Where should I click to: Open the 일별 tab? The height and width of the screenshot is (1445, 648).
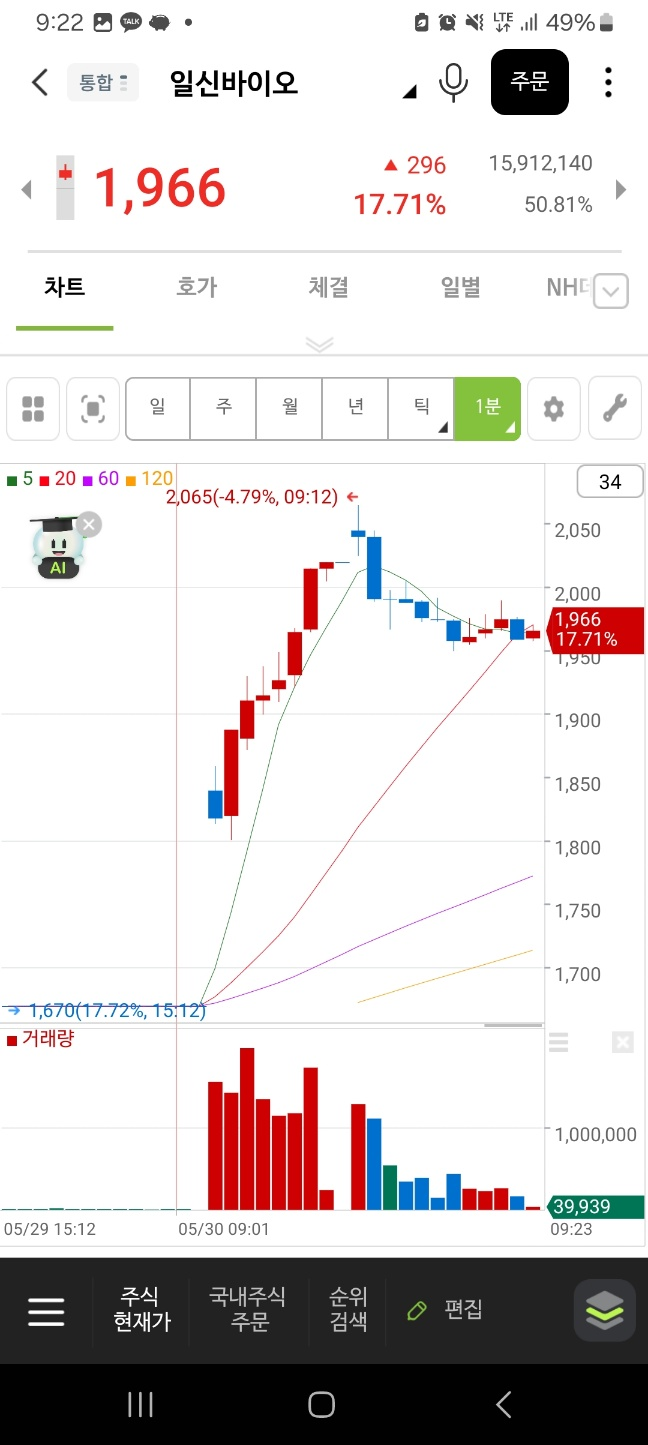coord(460,288)
